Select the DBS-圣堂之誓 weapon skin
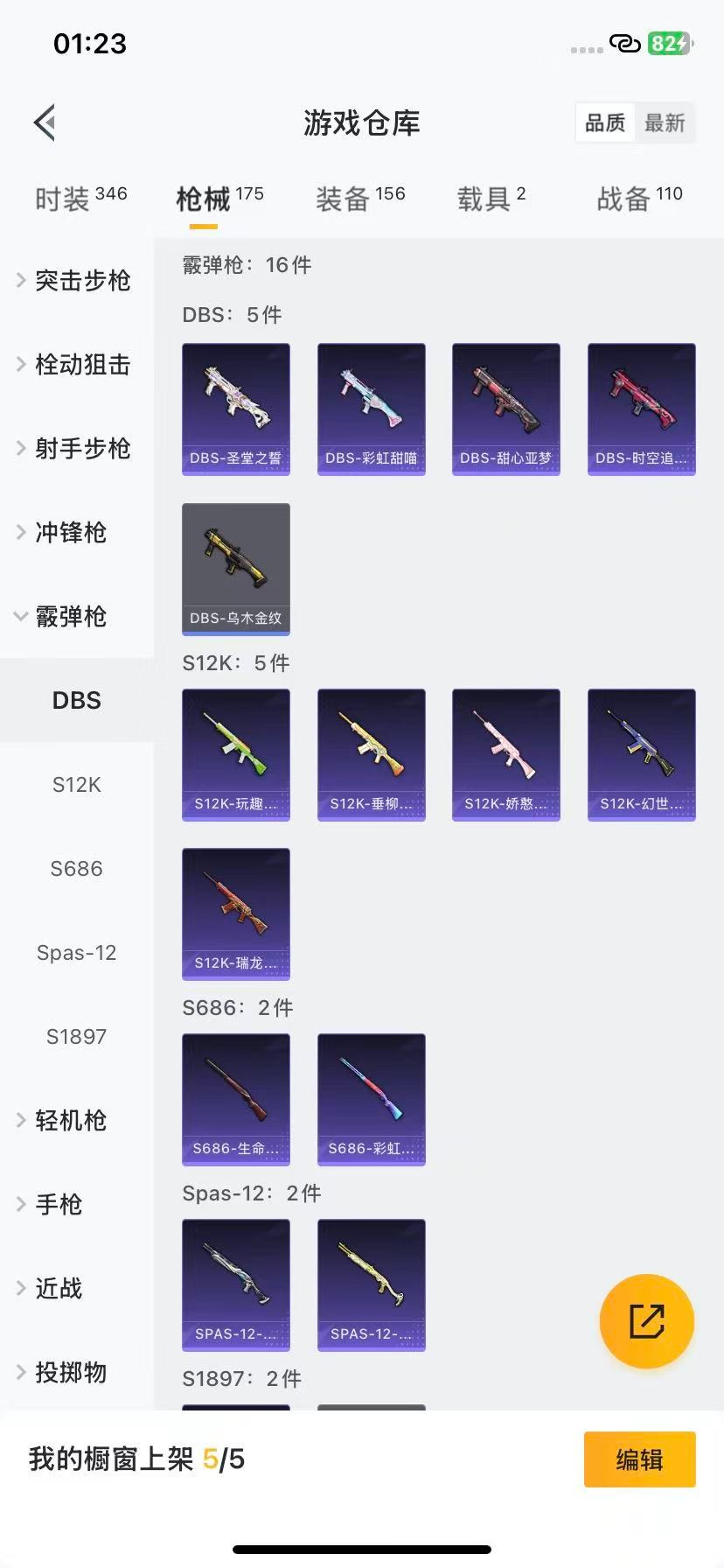 coord(235,409)
